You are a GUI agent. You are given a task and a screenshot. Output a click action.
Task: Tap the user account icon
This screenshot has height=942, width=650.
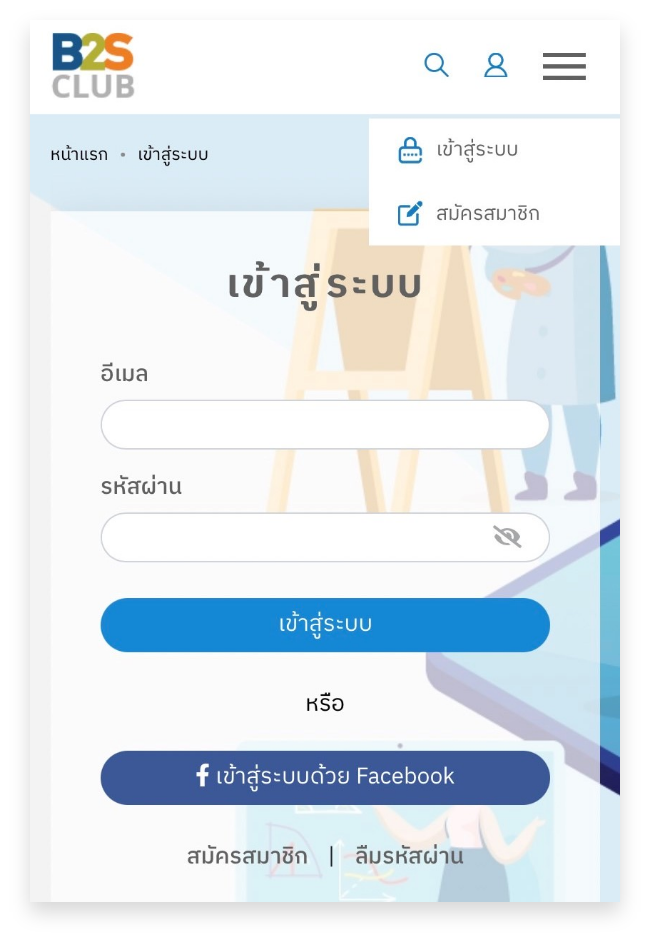[x=496, y=66]
